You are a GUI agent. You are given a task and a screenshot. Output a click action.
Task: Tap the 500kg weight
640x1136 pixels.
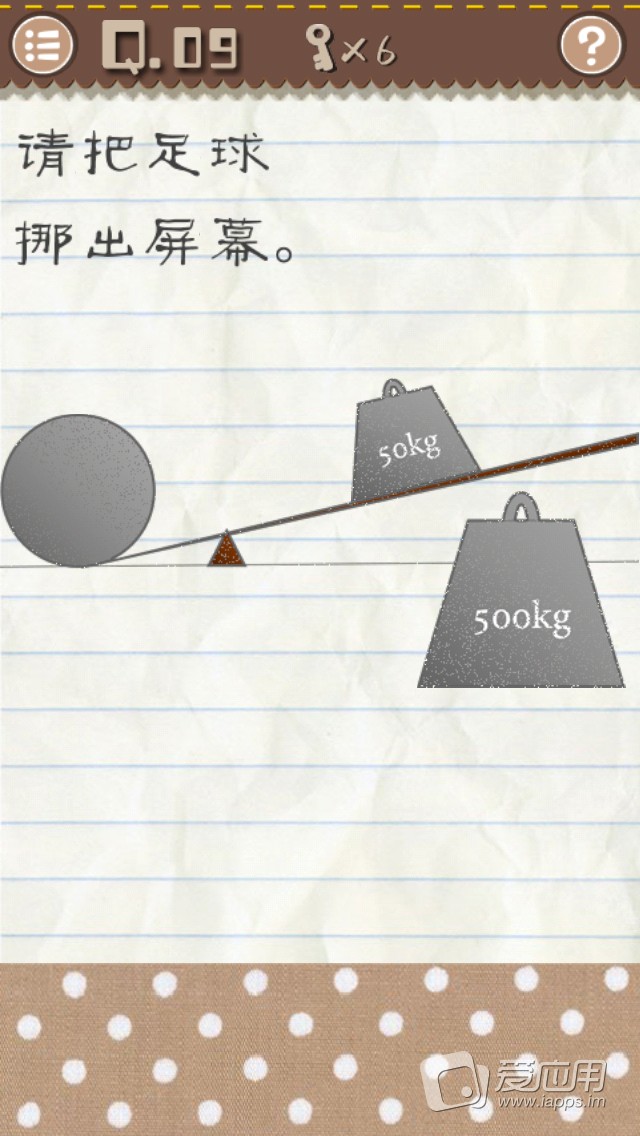[518, 612]
